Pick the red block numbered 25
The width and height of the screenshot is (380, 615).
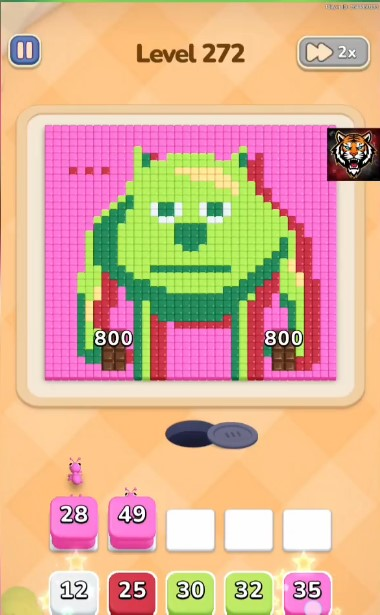[x=132, y=593]
